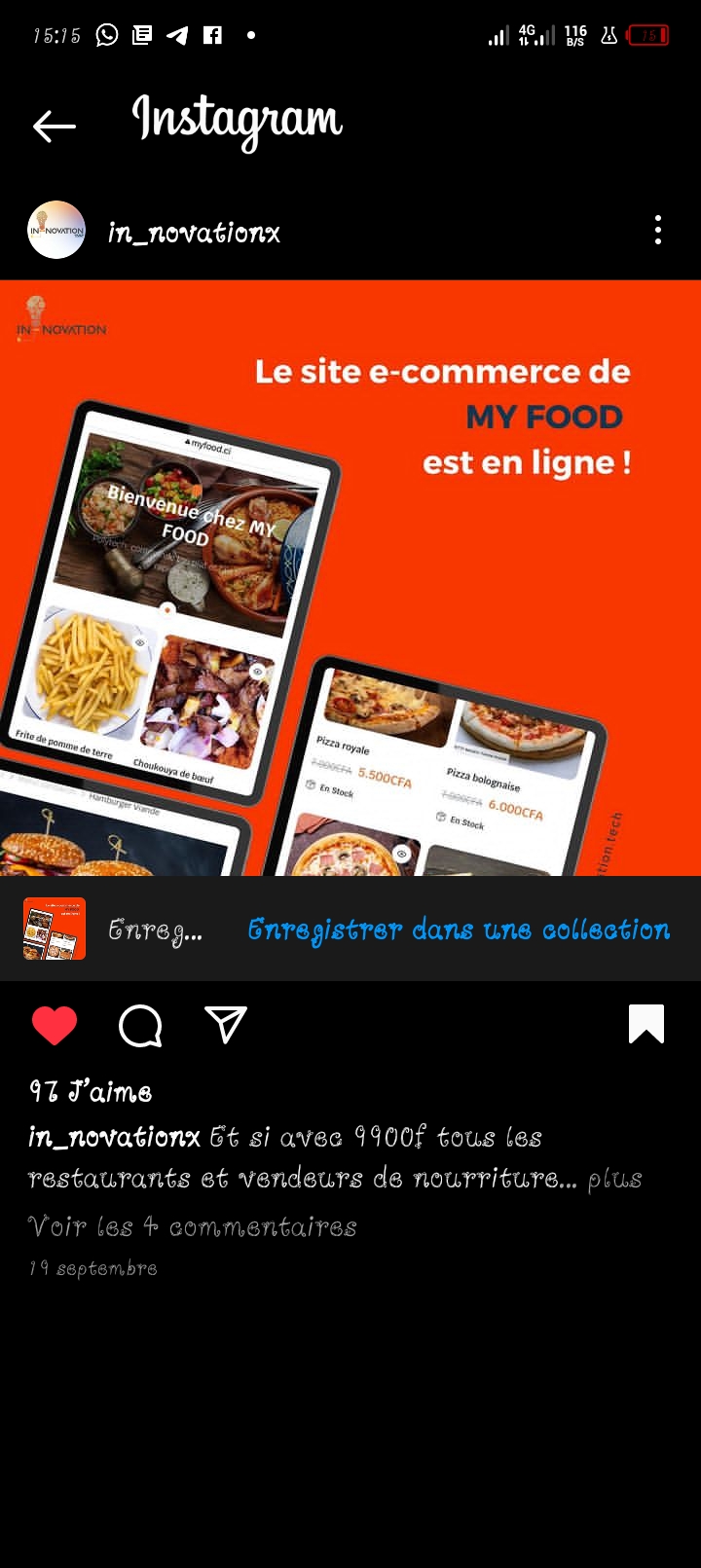Open Voir les 4 commentaires
Screen dimensions: 701x1568
193,1226
